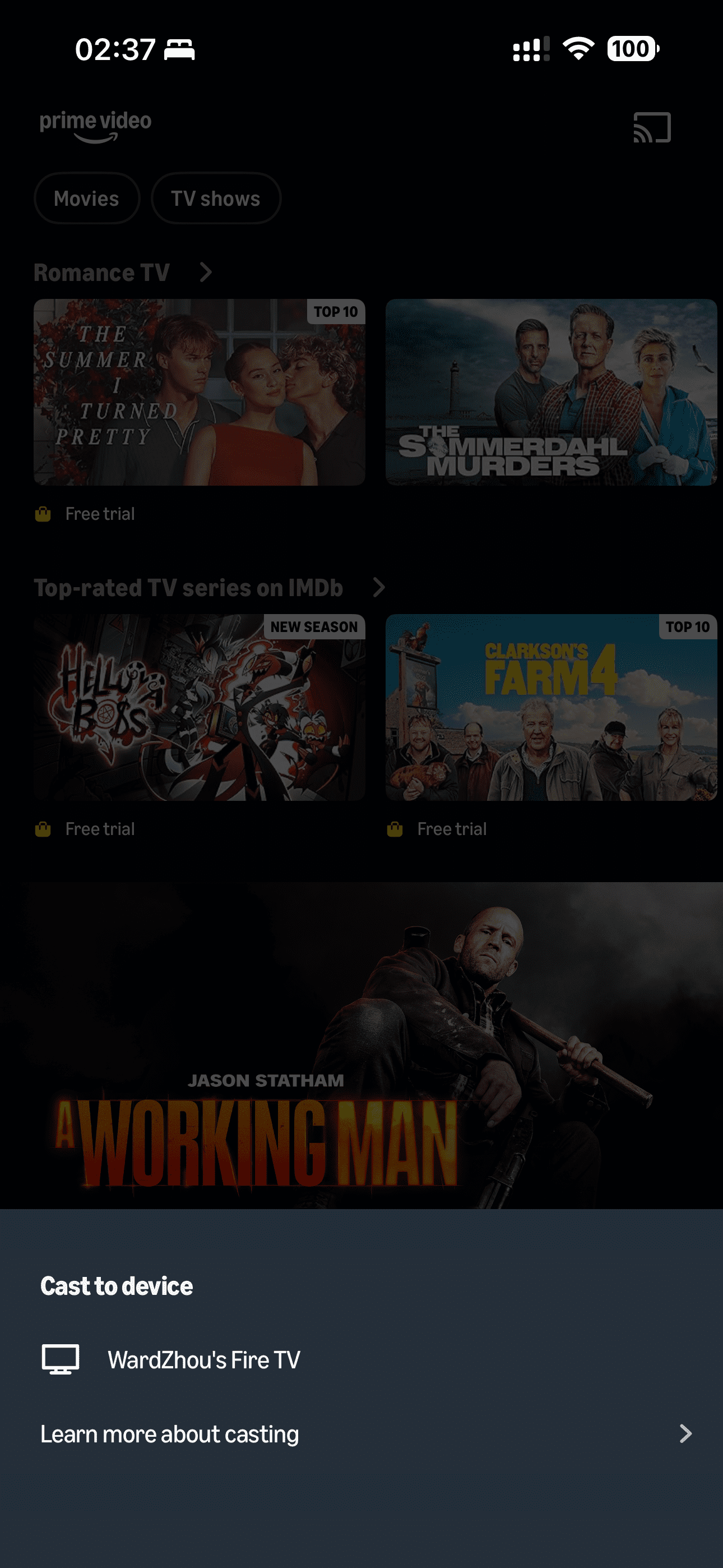Select WardZhou's Fire TV to cast
This screenshot has width=723, height=1568.
pyautogui.click(x=203, y=1359)
